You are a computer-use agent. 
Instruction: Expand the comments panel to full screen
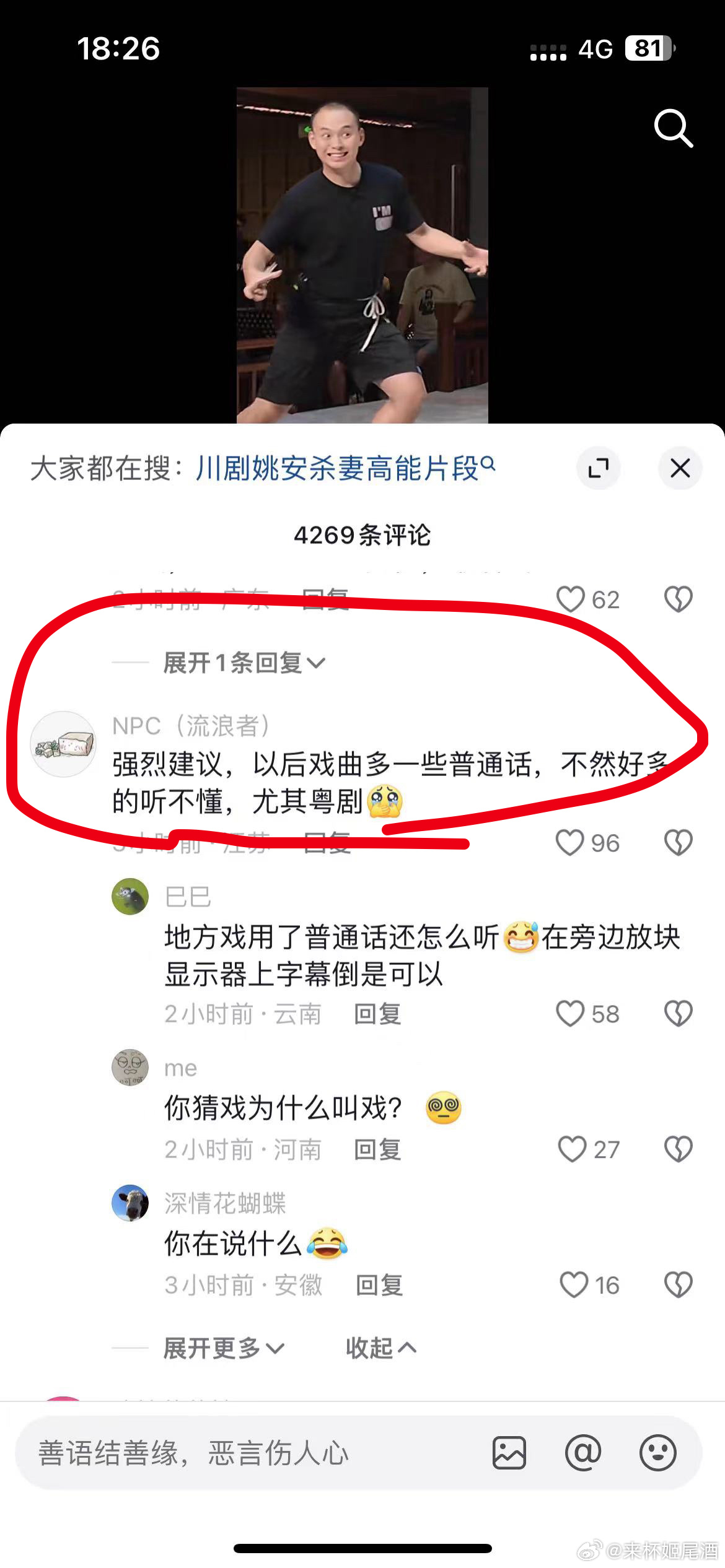coord(598,468)
